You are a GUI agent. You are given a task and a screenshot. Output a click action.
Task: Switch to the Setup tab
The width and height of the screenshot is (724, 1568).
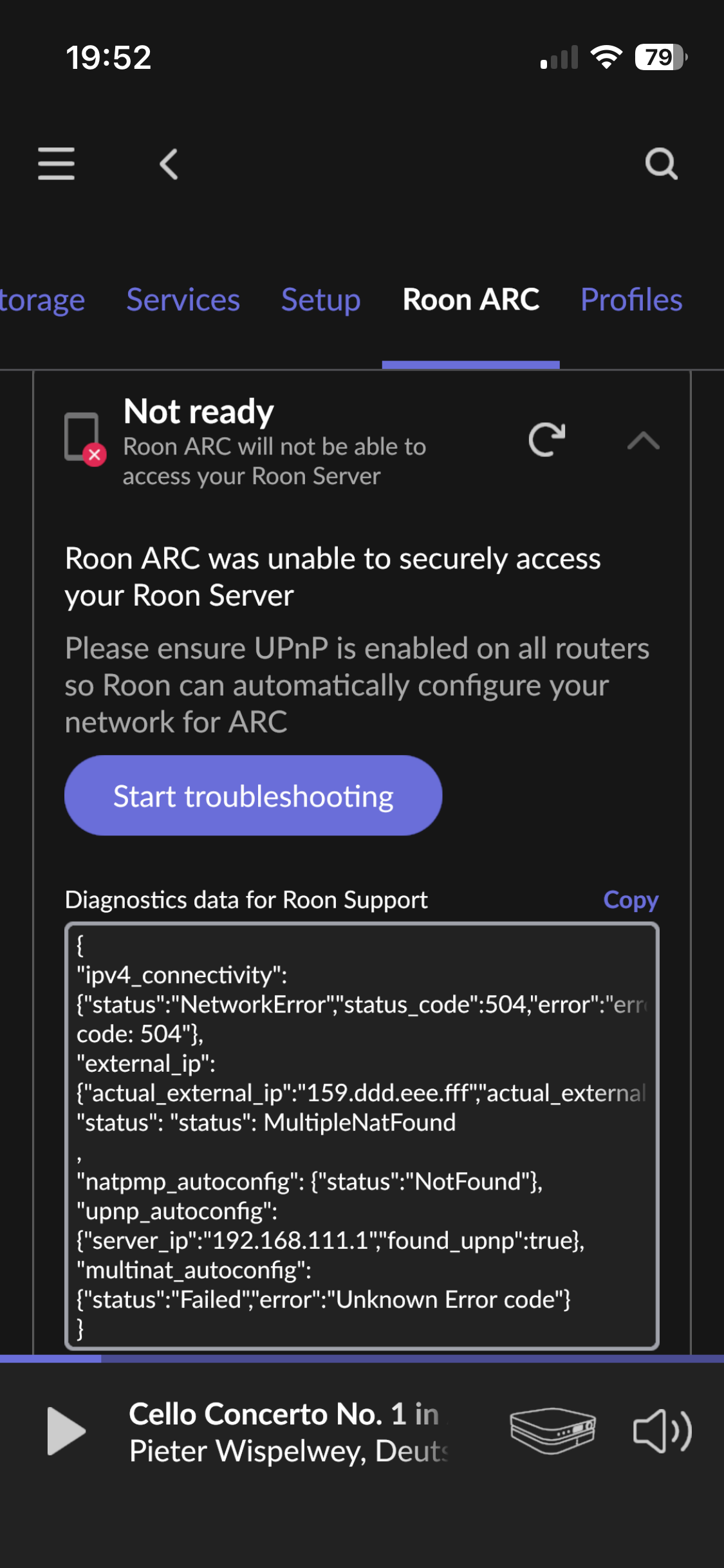point(320,300)
